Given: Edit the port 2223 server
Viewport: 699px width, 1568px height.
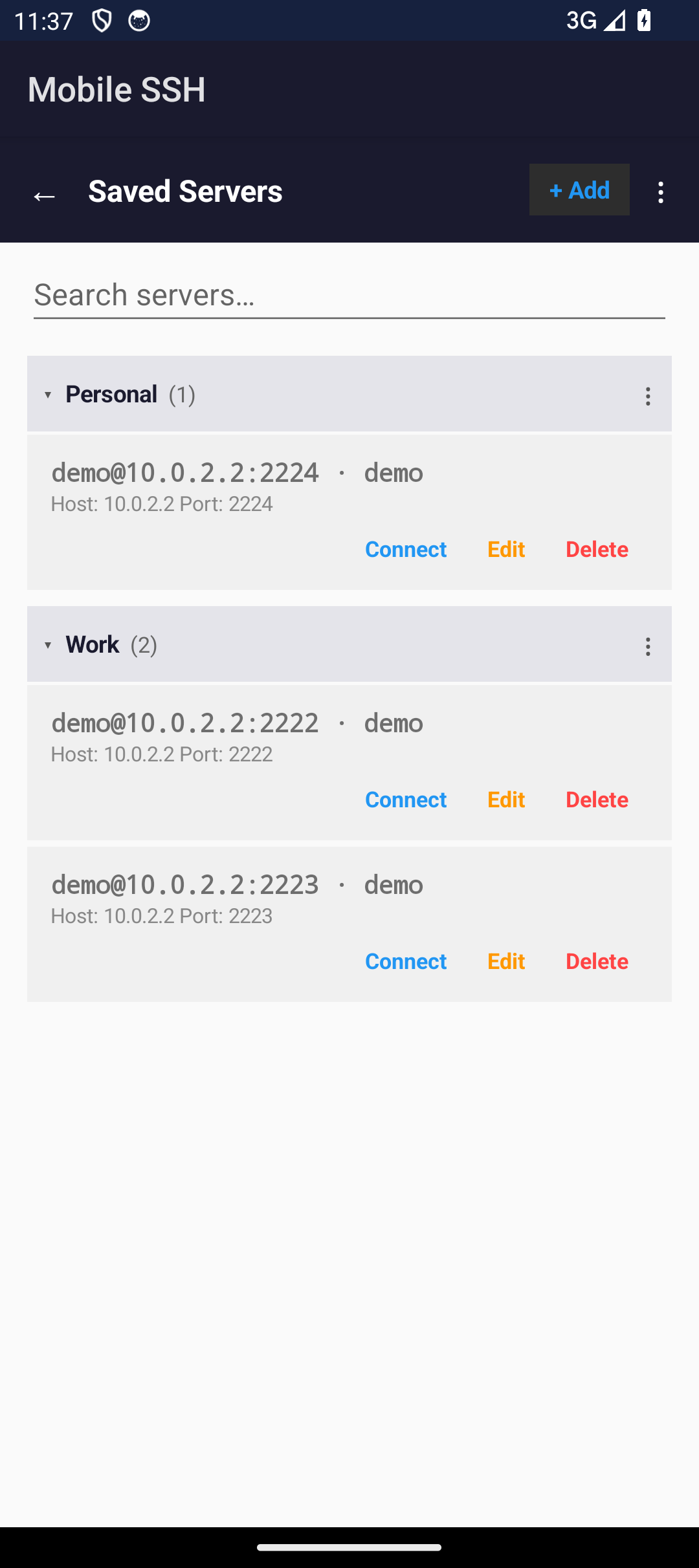Looking at the screenshot, I should [506, 961].
